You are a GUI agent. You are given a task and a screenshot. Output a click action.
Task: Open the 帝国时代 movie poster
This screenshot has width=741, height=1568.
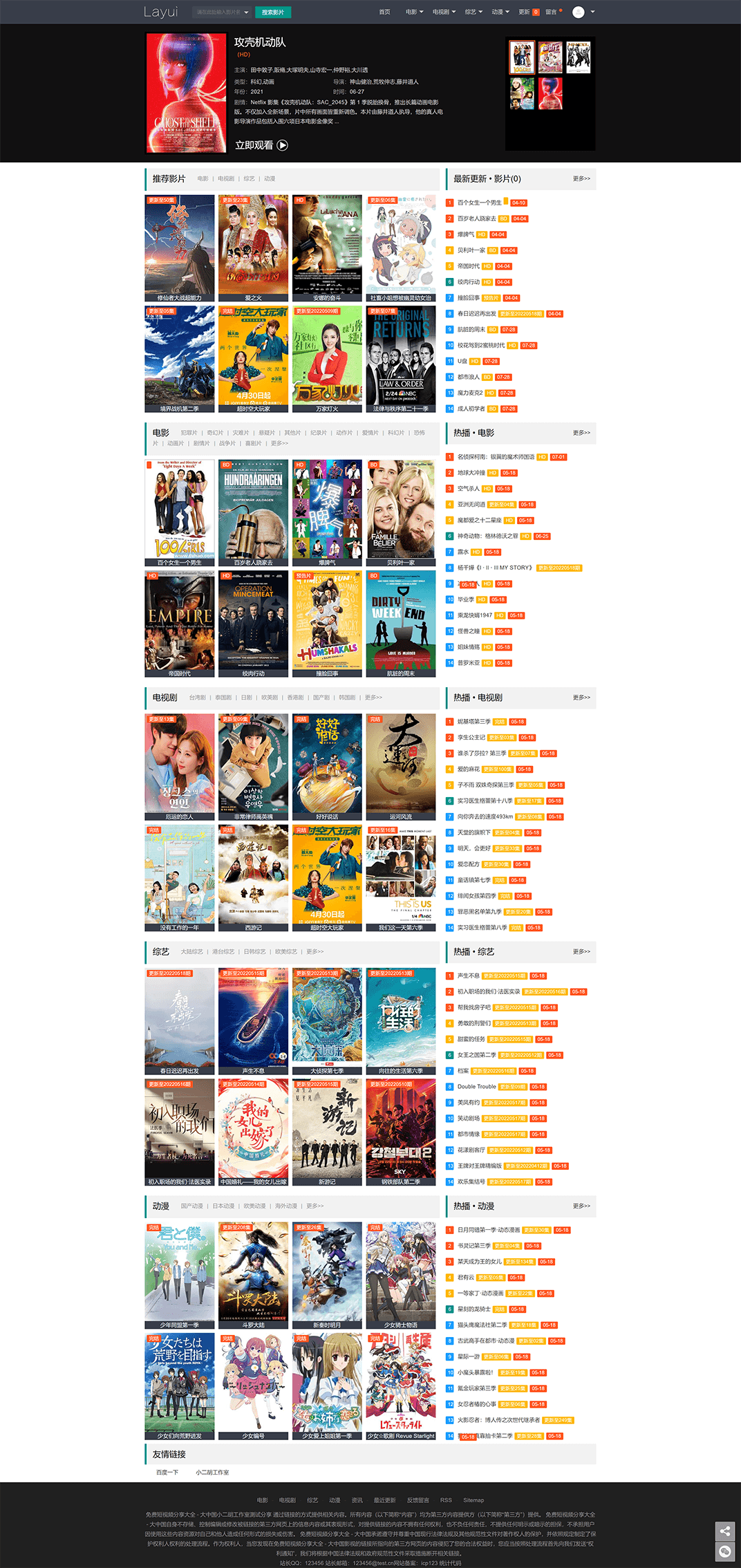(x=179, y=622)
